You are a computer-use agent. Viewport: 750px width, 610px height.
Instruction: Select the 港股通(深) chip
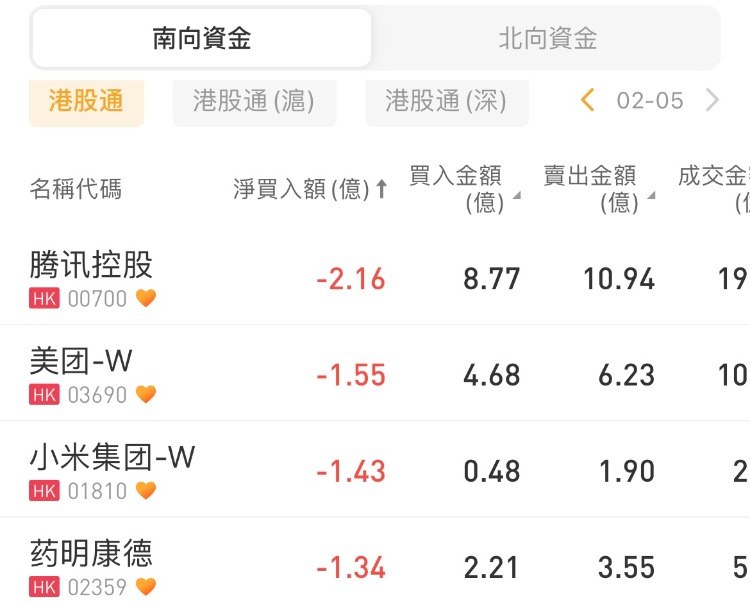tap(446, 101)
